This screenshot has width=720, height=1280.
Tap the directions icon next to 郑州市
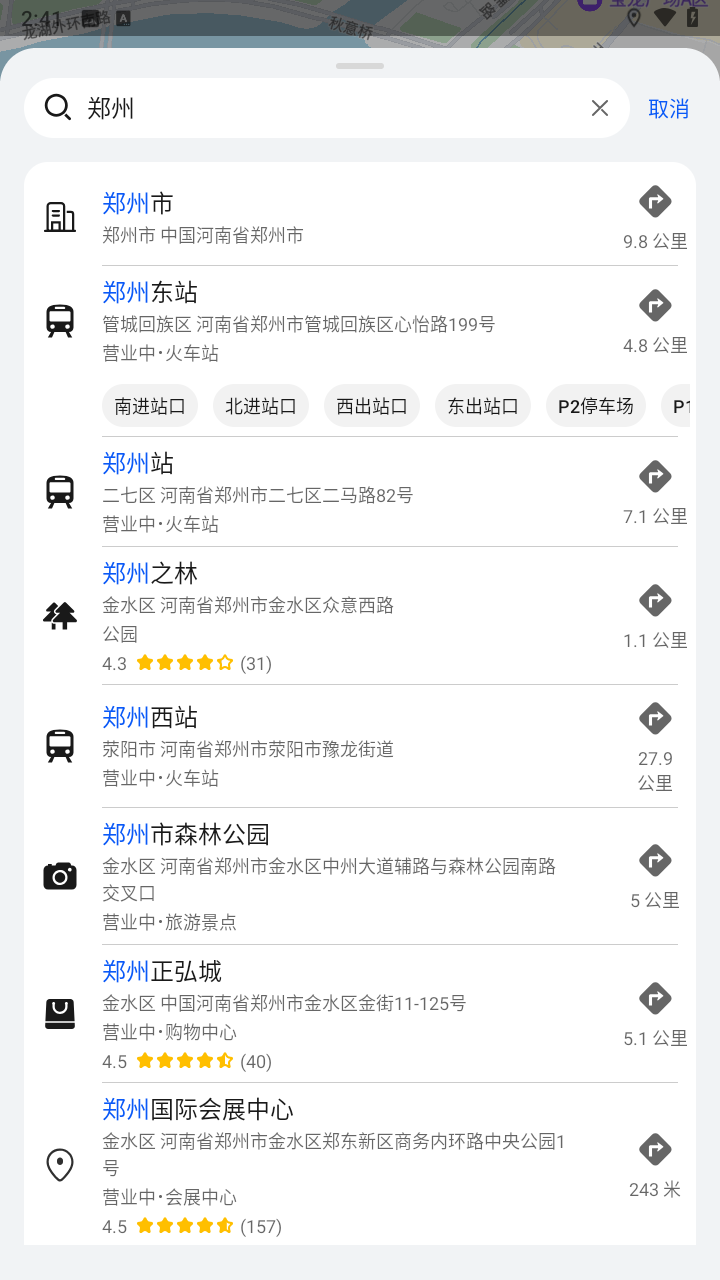(655, 200)
